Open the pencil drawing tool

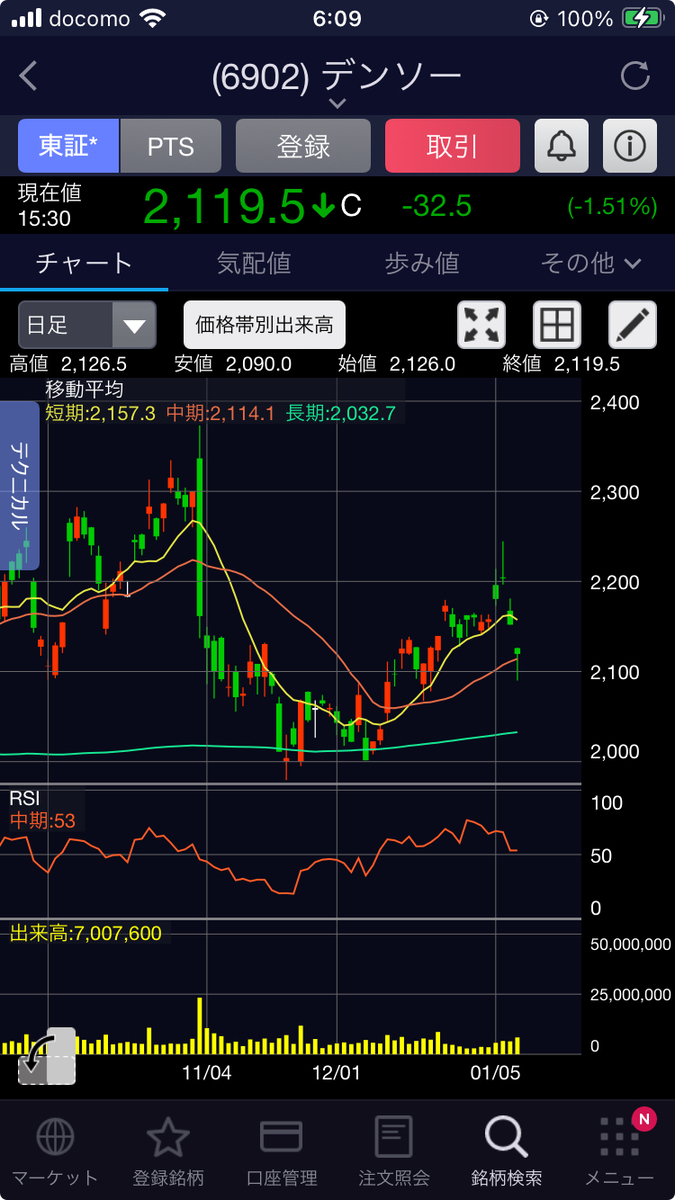click(x=633, y=325)
